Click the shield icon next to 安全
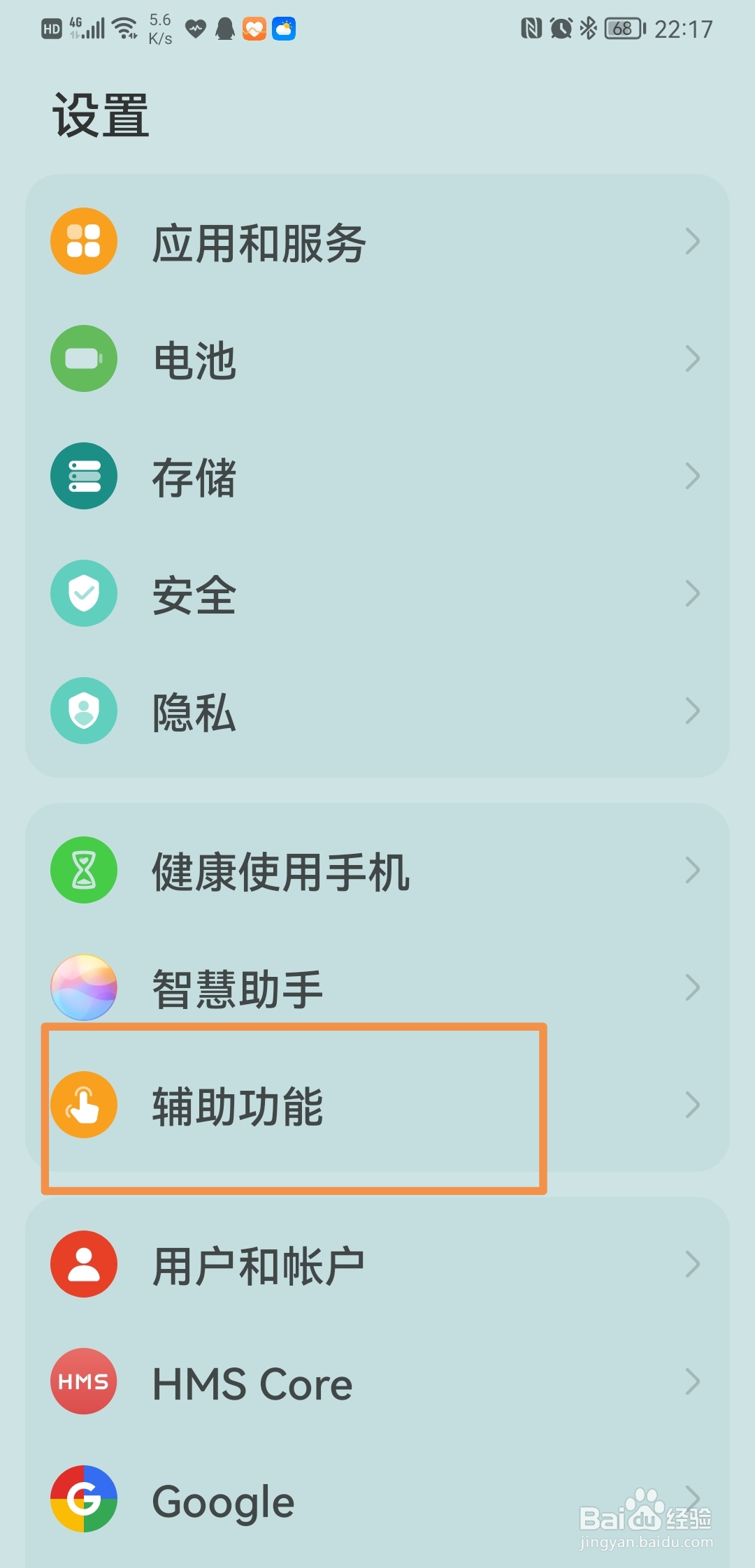This screenshot has width=755, height=1568. [83, 593]
